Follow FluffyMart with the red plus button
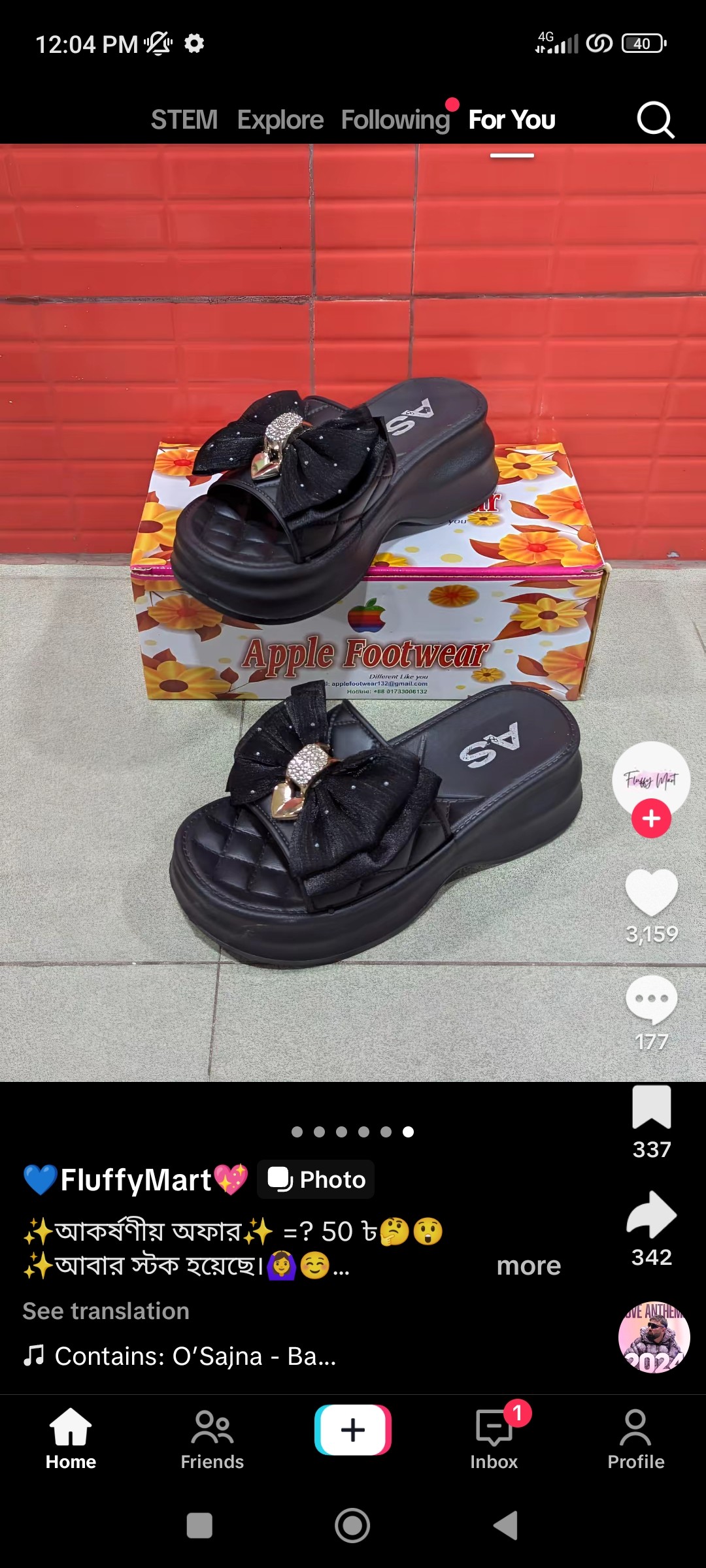The image size is (706, 1568). (x=651, y=819)
